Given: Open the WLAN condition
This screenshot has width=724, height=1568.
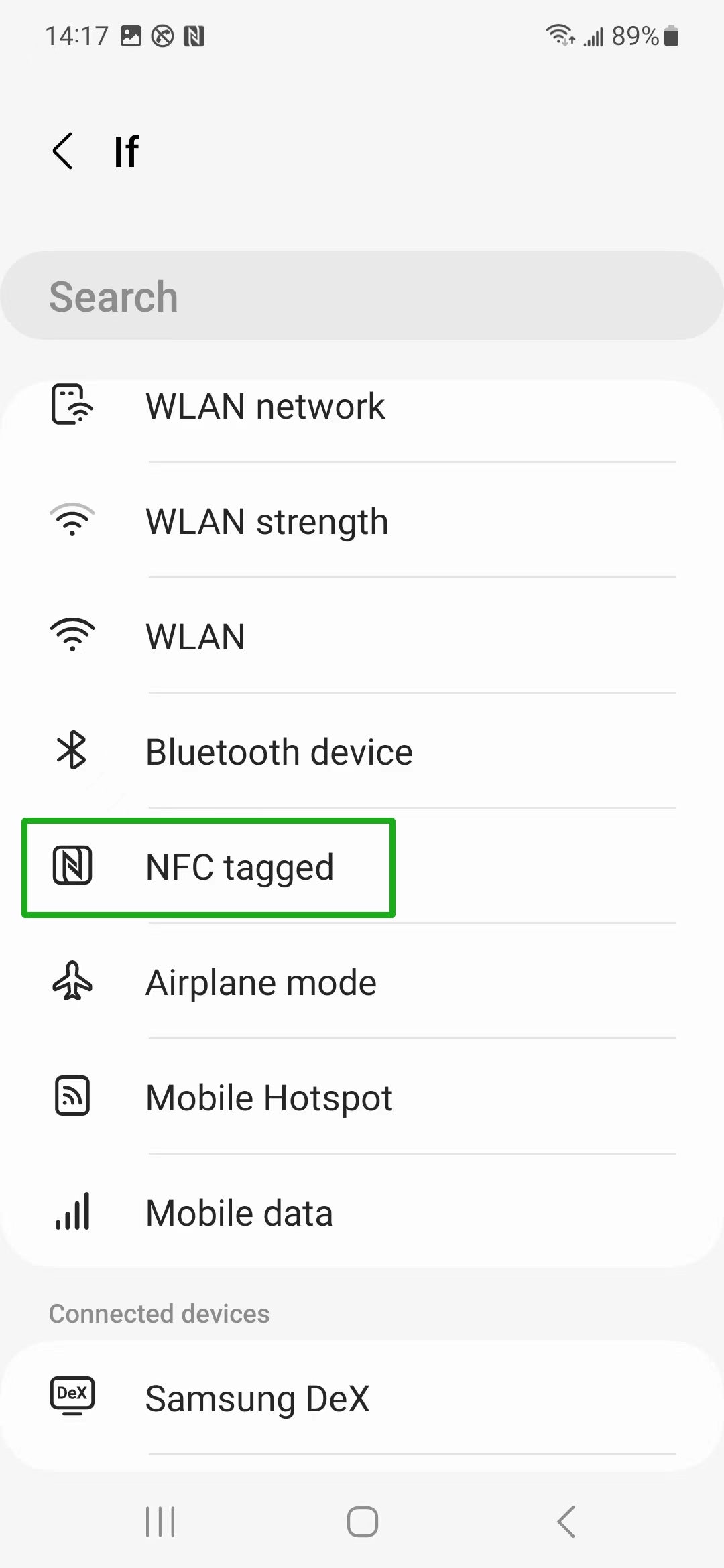Looking at the screenshot, I should tap(362, 637).
